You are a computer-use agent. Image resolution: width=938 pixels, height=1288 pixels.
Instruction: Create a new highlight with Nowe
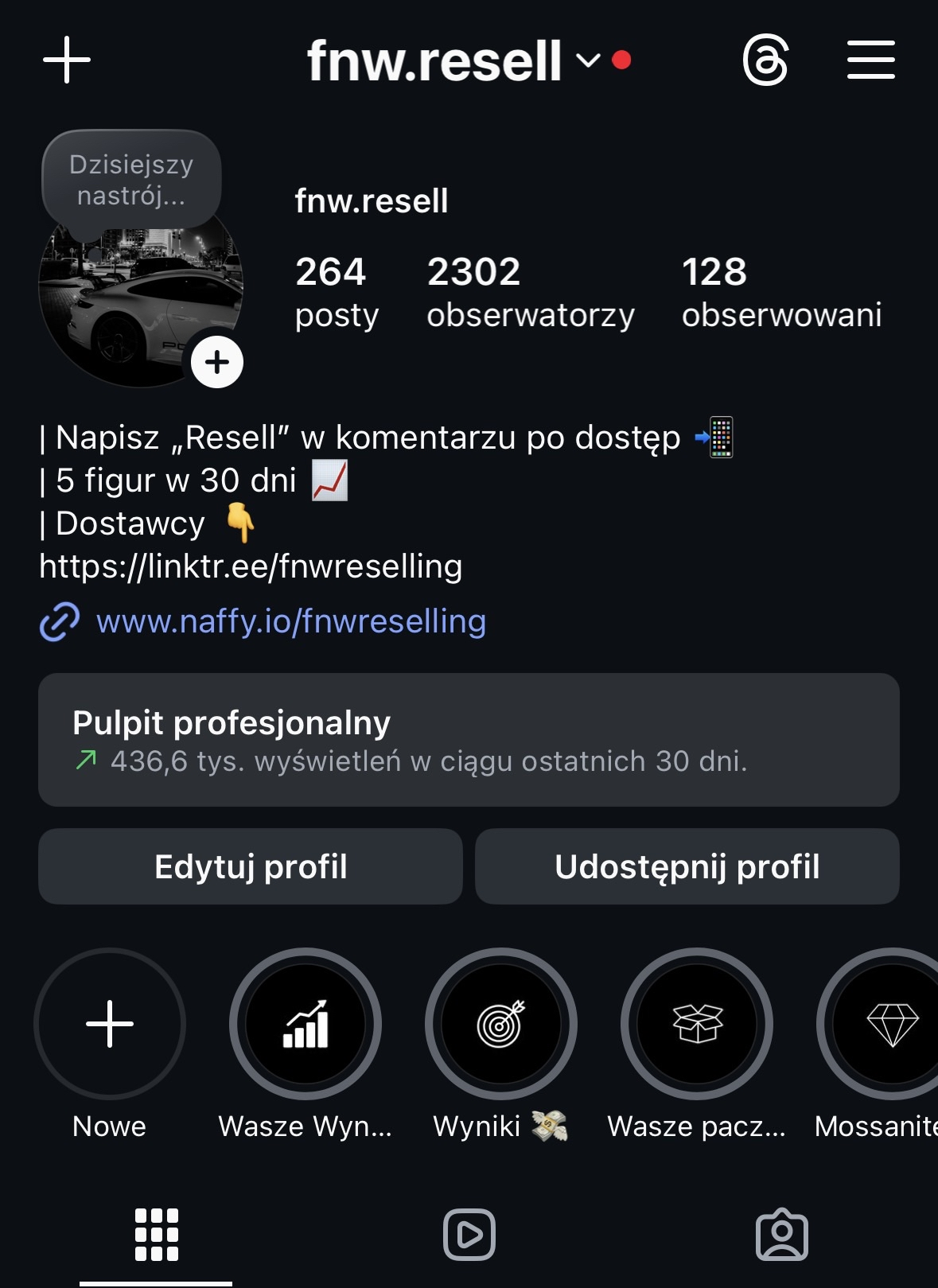click(x=110, y=1024)
